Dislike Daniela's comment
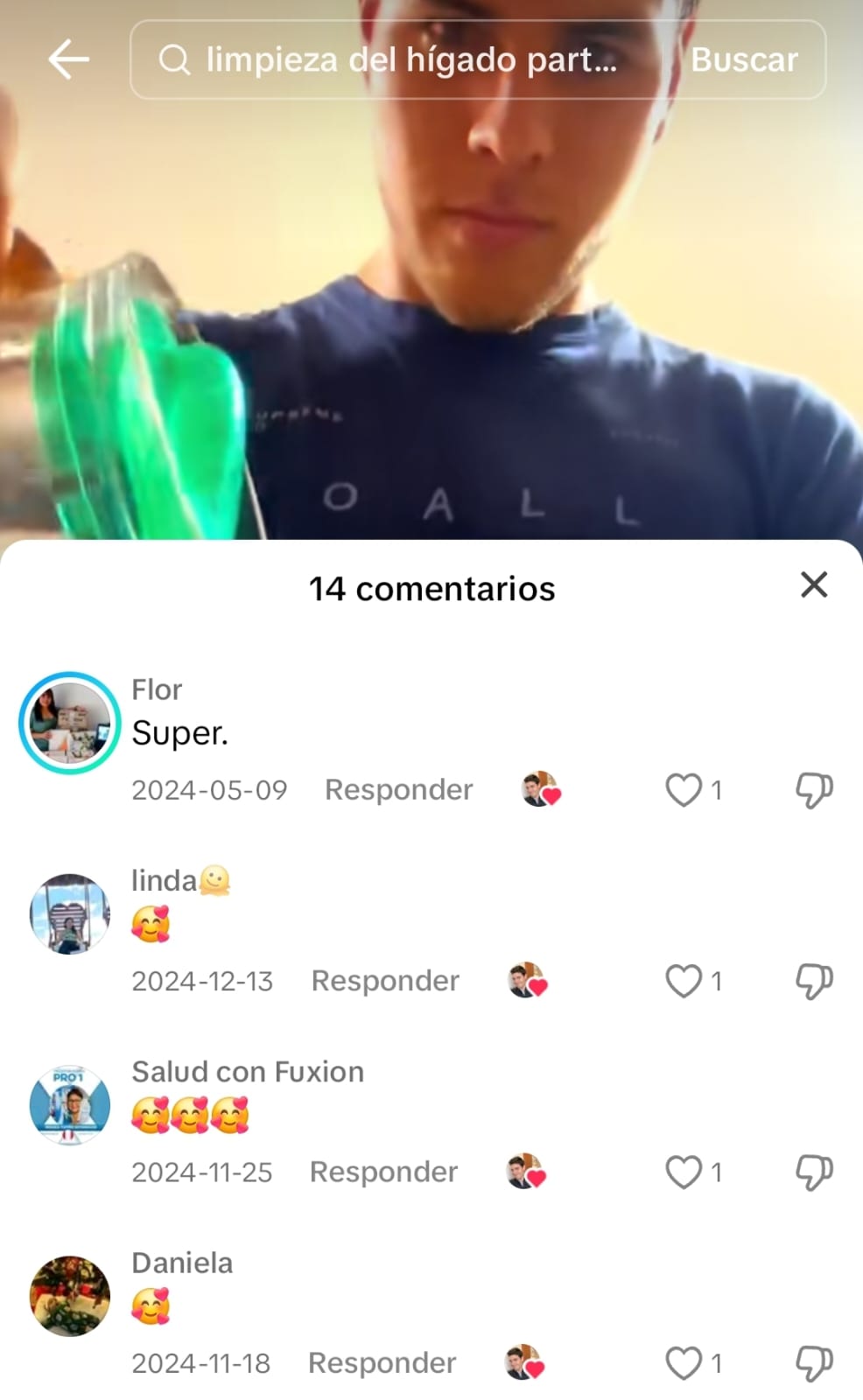 (x=814, y=1363)
